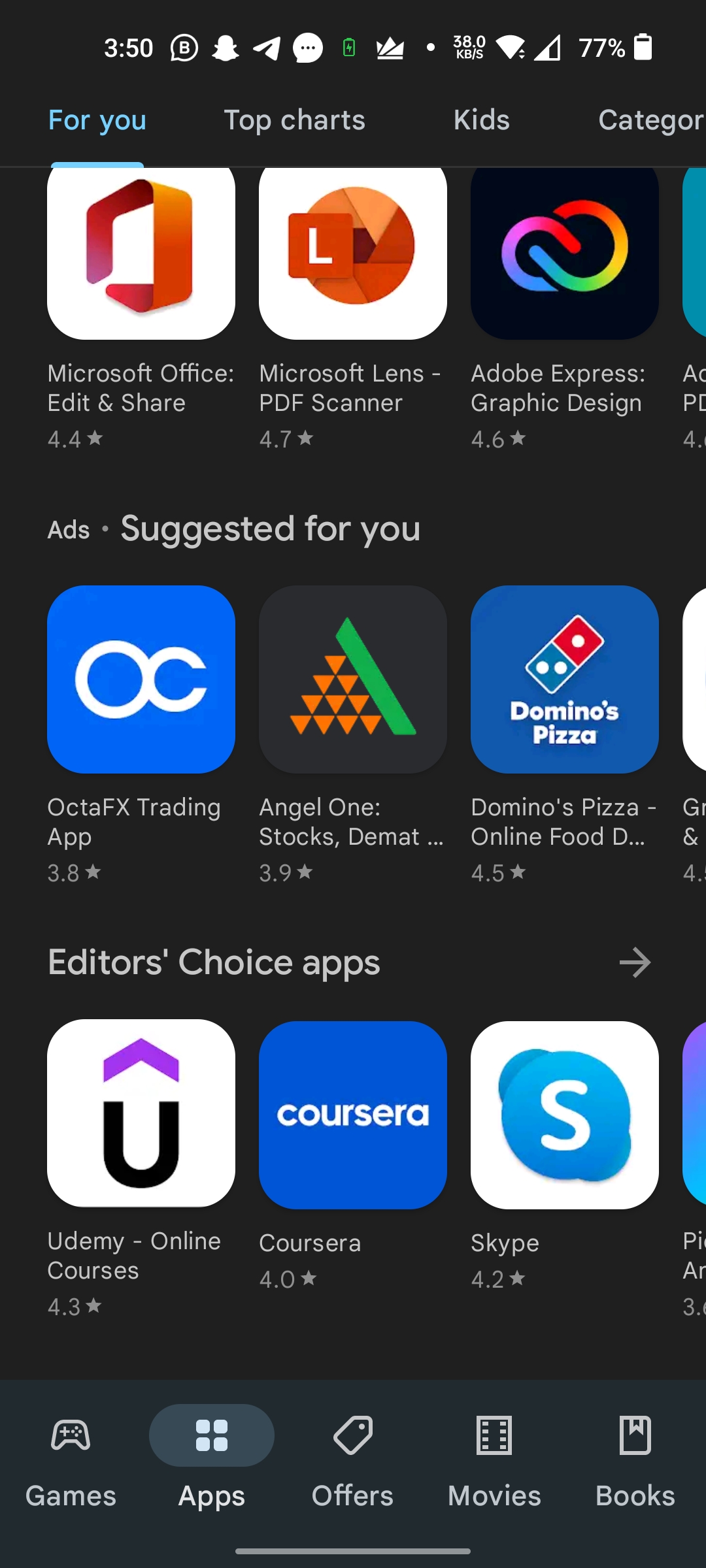Switch to the Top charts tab
This screenshot has width=706, height=1568.
click(294, 120)
